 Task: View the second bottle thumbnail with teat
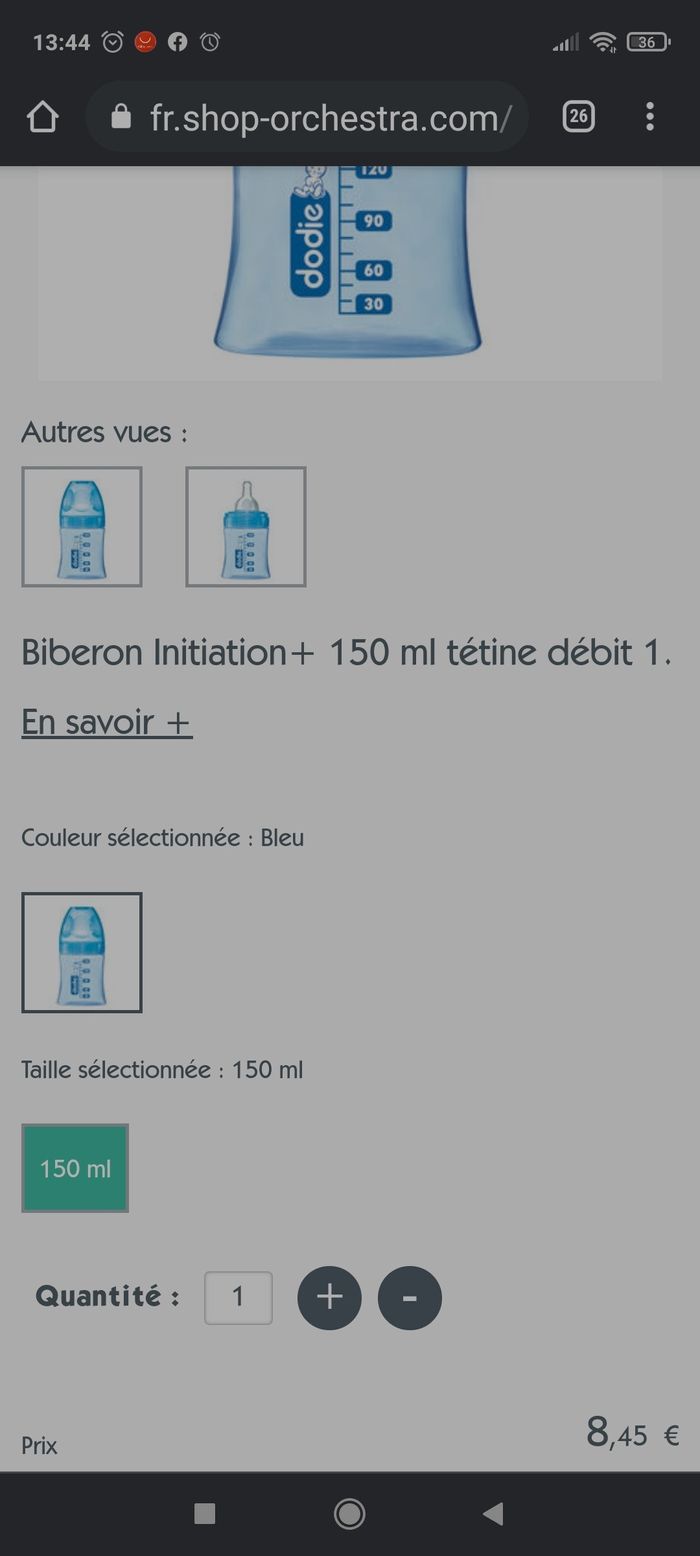(246, 527)
